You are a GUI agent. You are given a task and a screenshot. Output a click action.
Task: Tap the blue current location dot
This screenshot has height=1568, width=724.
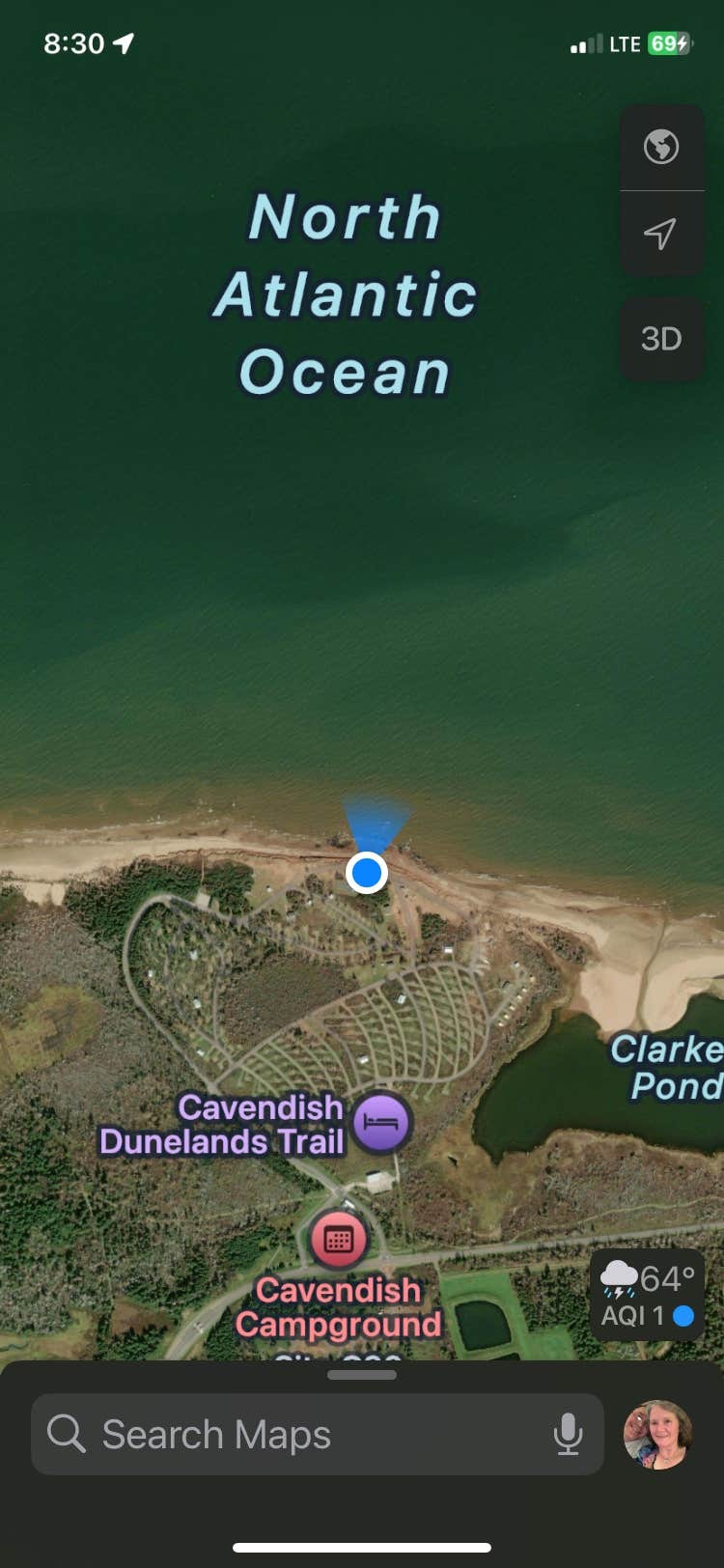coord(367,873)
